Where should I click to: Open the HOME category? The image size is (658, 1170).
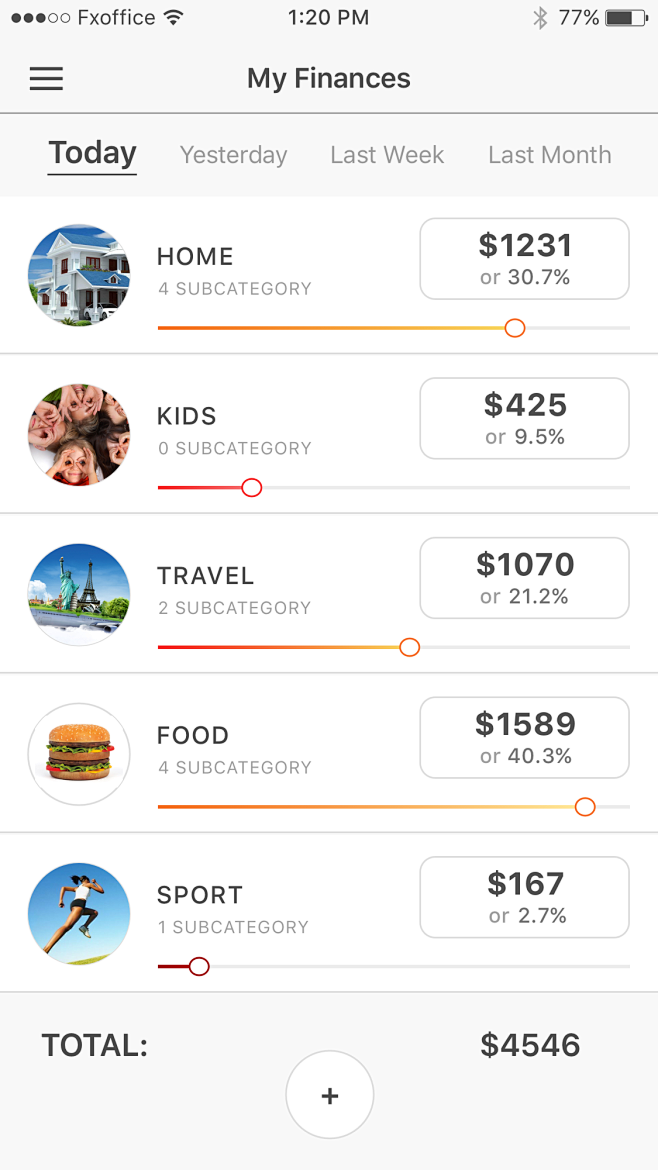(329, 275)
